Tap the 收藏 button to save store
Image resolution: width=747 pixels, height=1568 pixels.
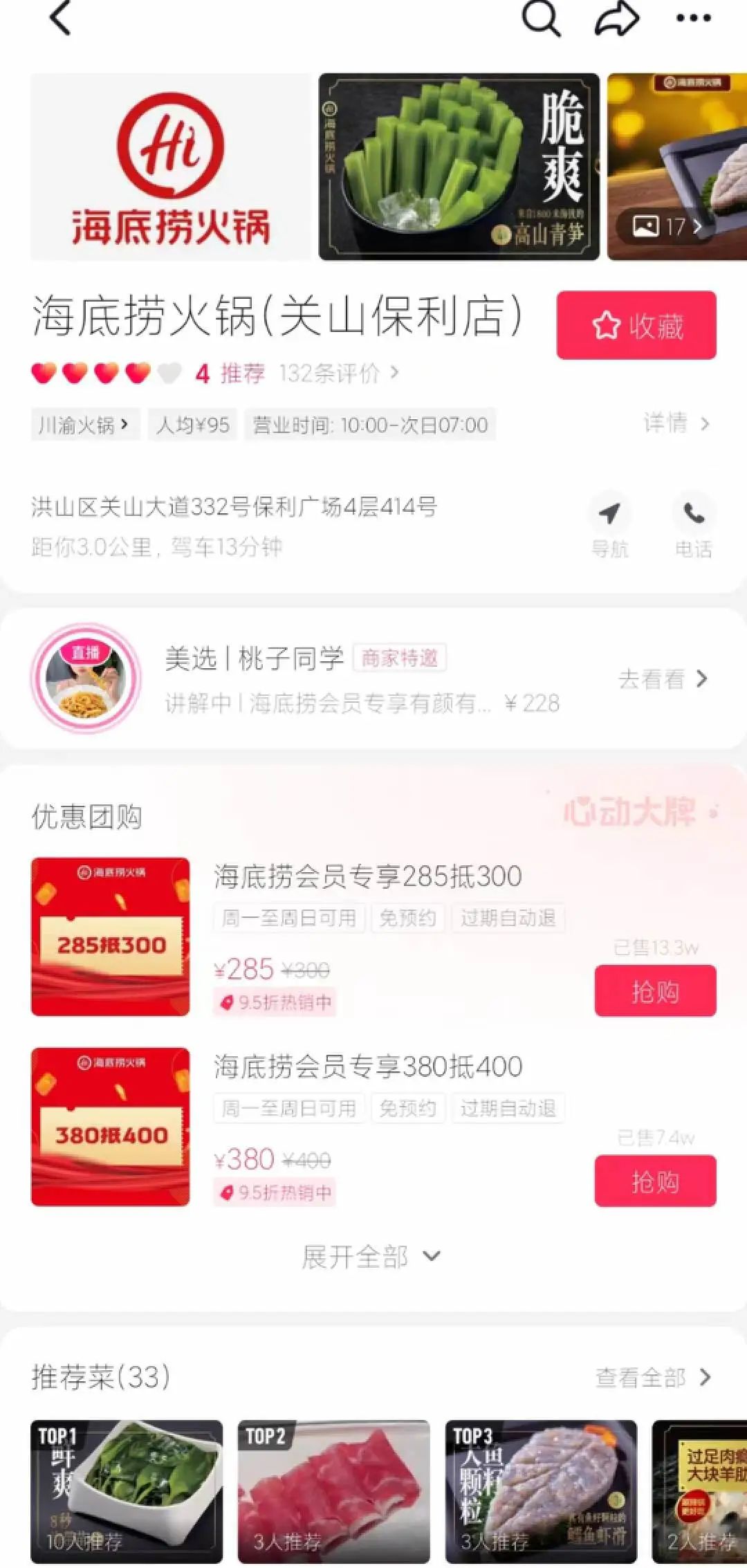tap(636, 325)
